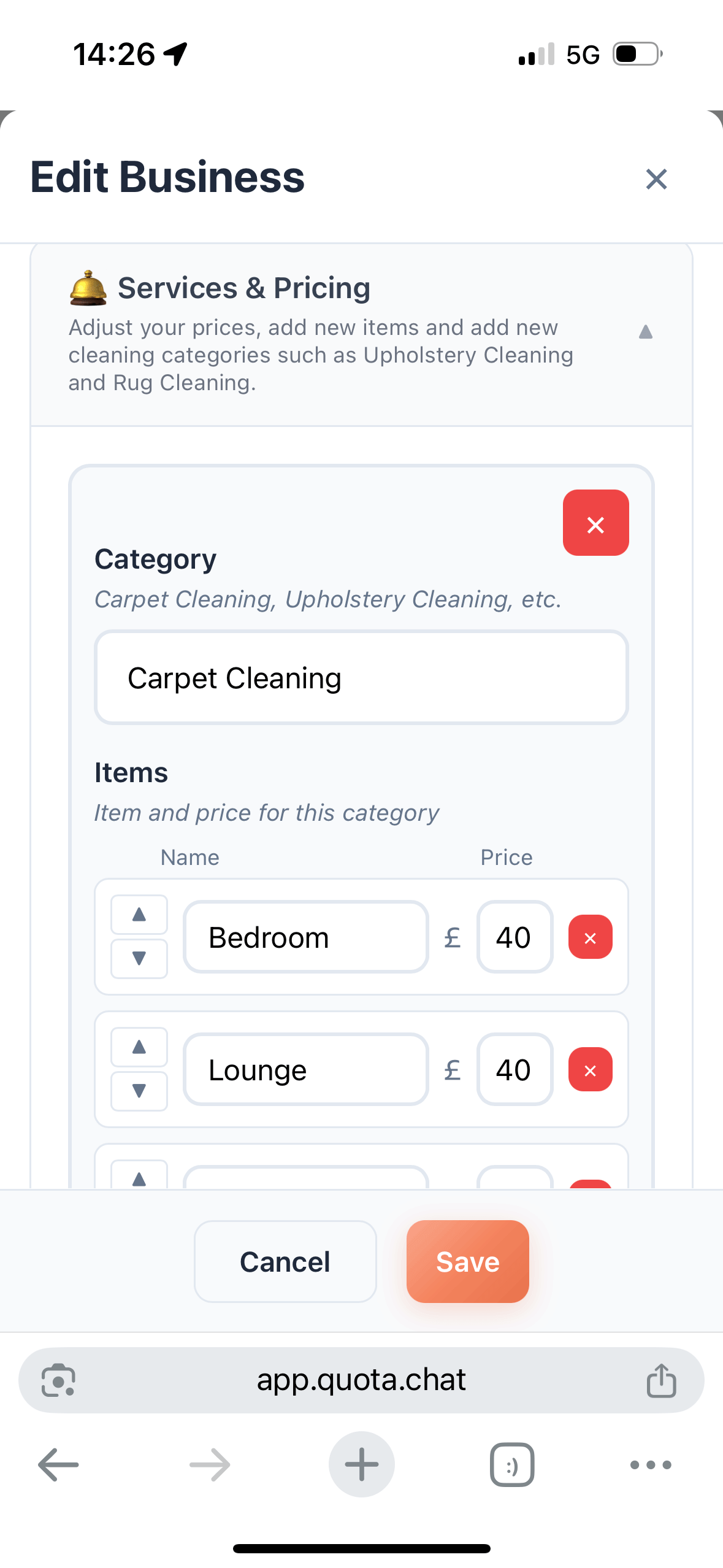Open the tabs overview icon
Screen dimensions: 723x1568
point(512,1464)
